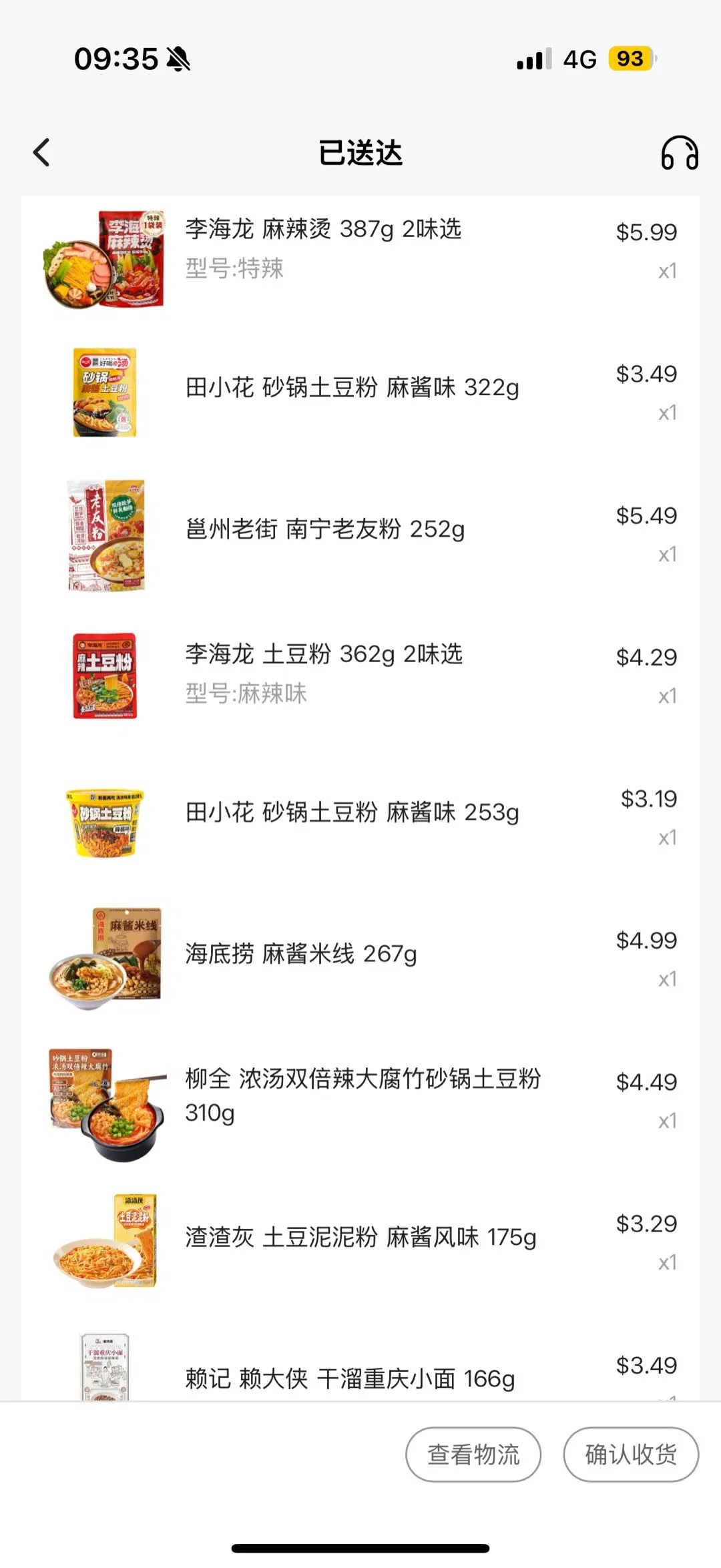
Task: Contact customer service via headset icon
Action: pyautogui.click(x=679, y=153)
